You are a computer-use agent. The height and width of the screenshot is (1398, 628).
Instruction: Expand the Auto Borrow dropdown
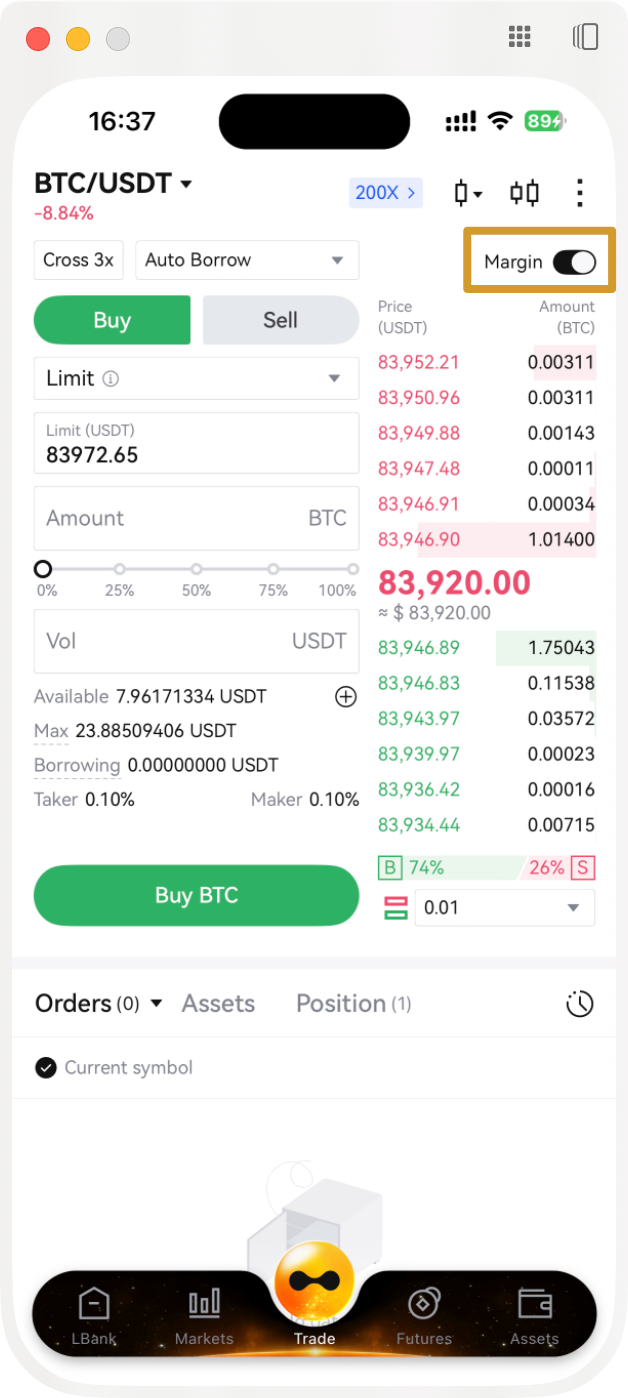coord(246,260)
